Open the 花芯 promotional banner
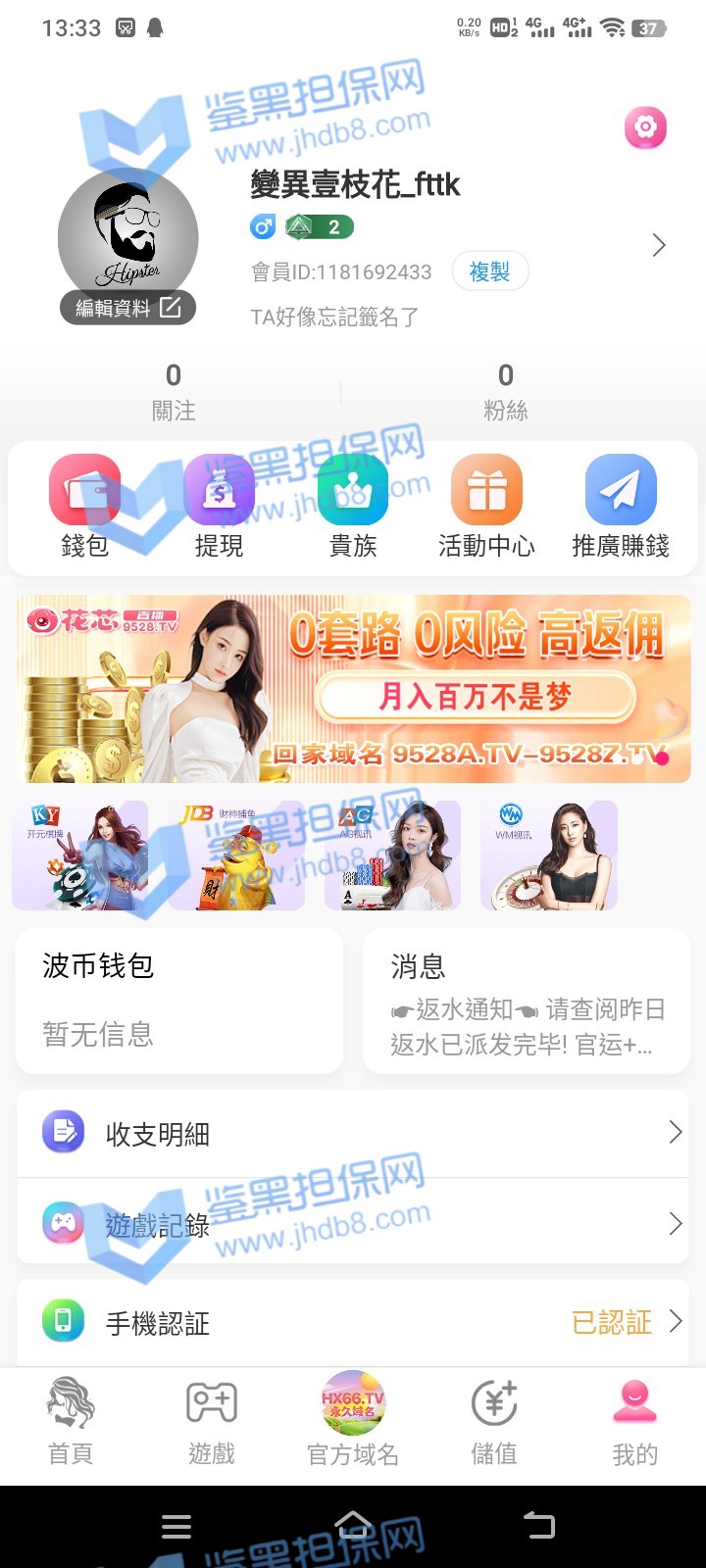This screenshot has width=706, height=1568. (x=353, y=689)
